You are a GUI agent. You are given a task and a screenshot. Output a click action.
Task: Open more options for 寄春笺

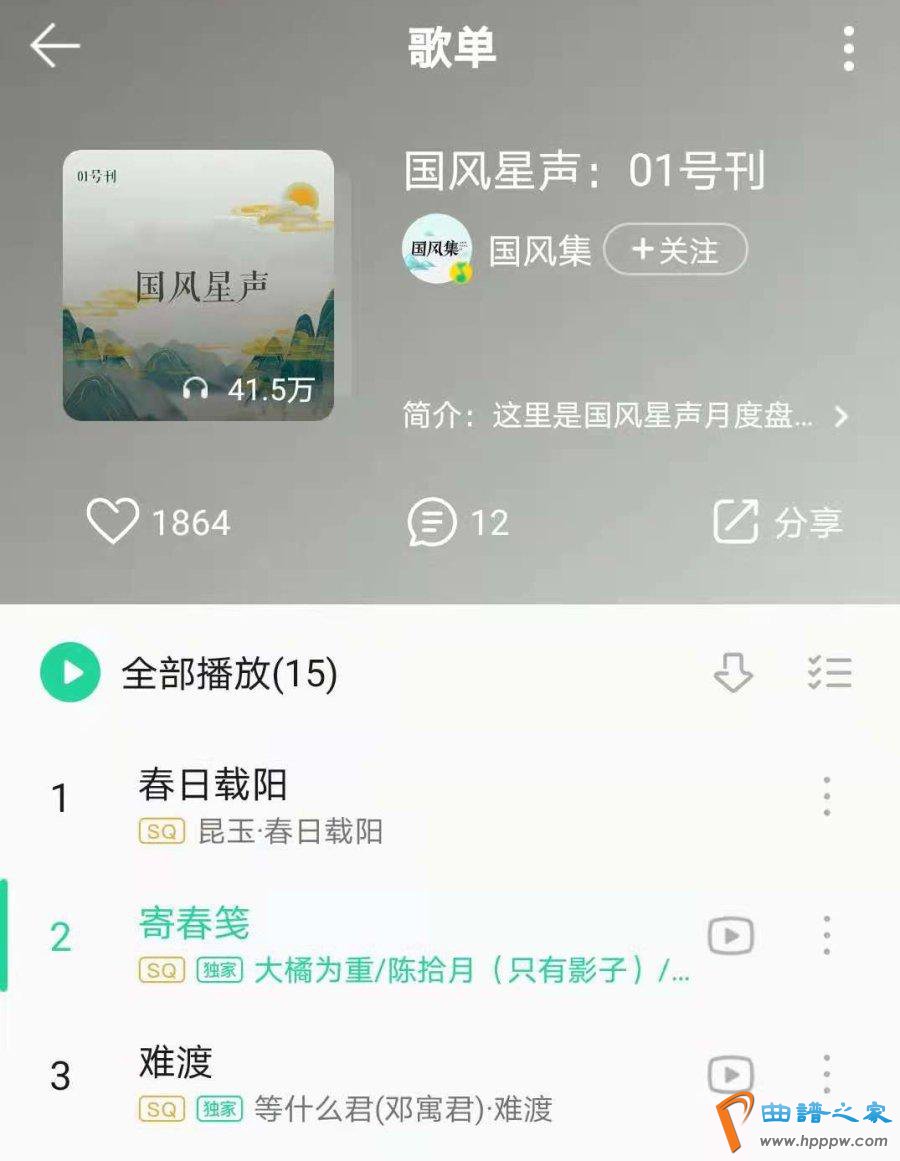coord(826,935)
